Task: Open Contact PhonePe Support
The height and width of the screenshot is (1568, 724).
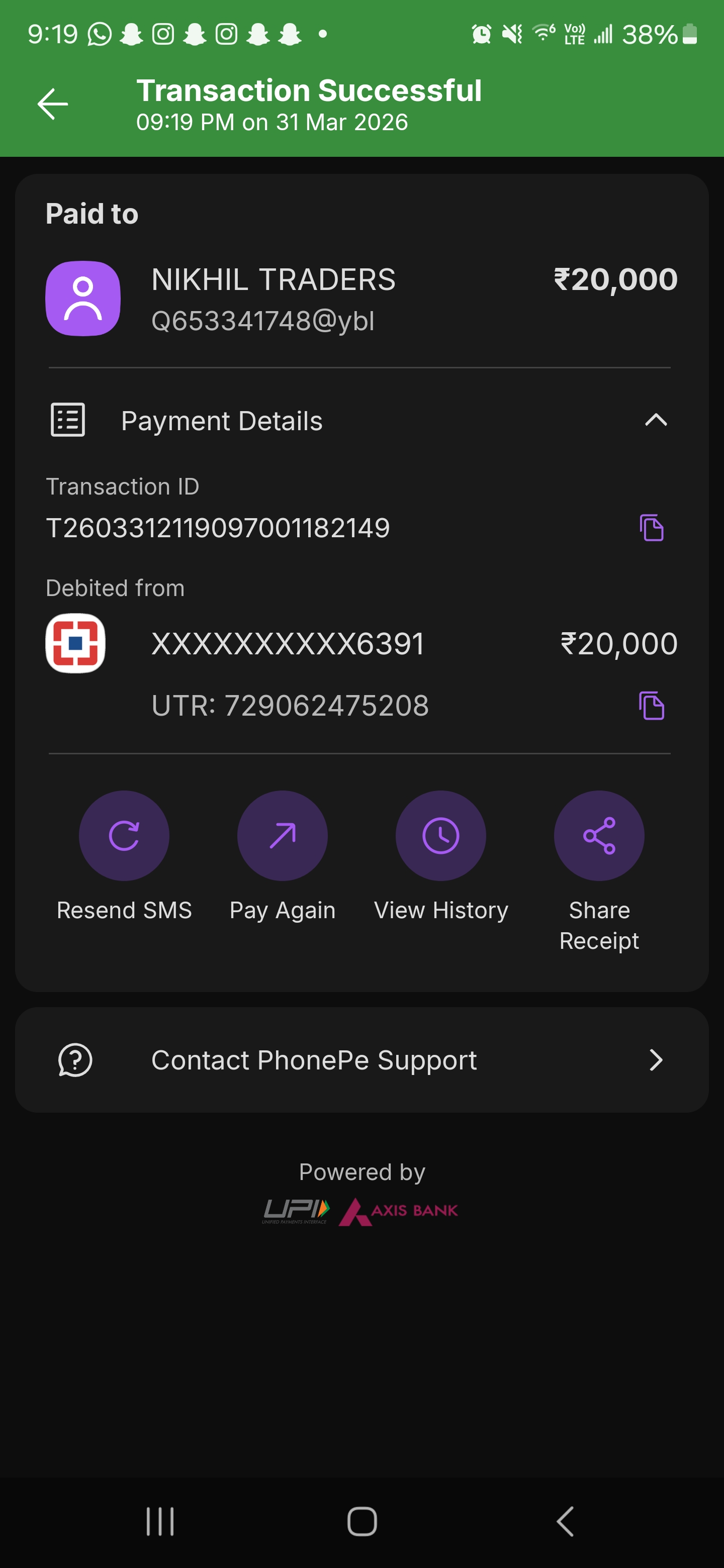Action: tap(361, 1060)
